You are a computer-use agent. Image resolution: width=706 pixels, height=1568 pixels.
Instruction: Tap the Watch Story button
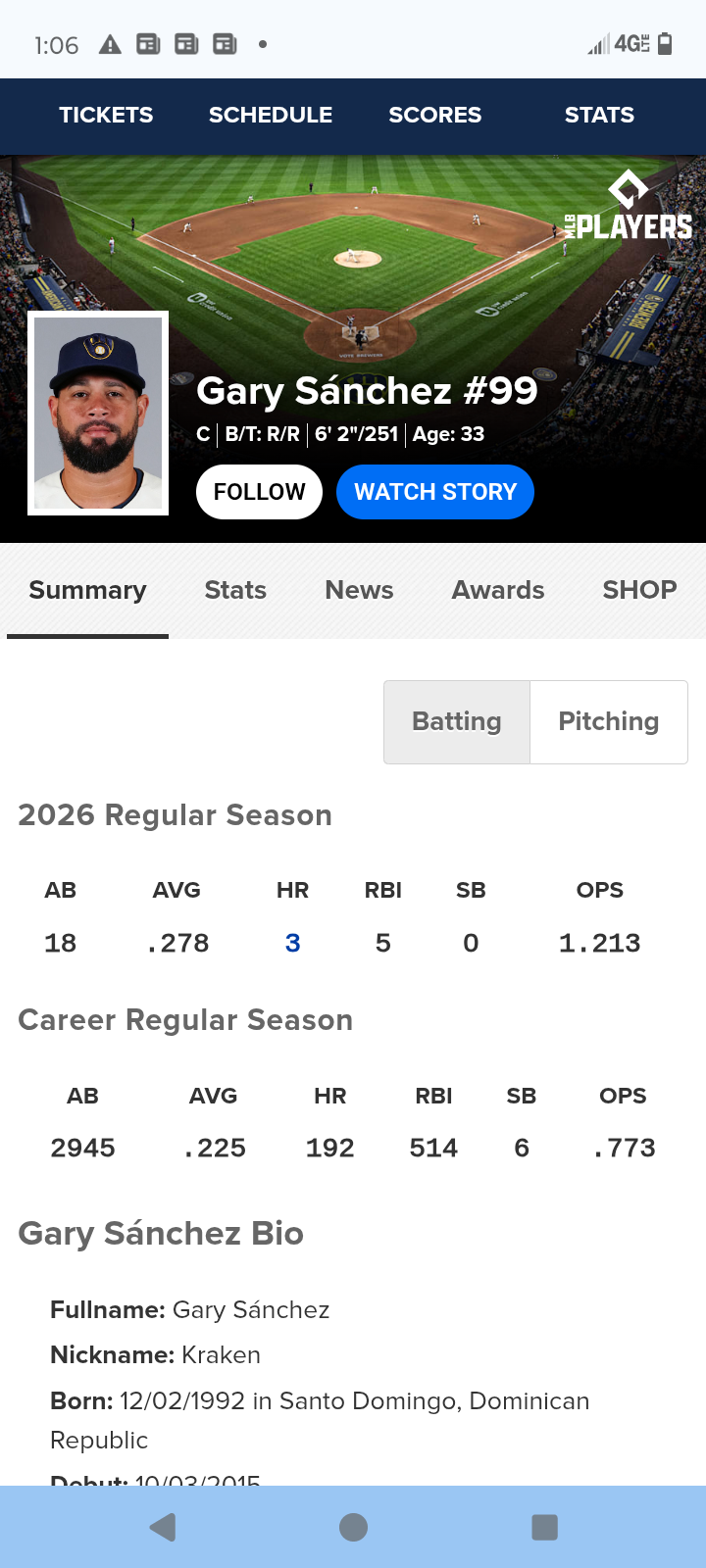(x=435, y=492)
